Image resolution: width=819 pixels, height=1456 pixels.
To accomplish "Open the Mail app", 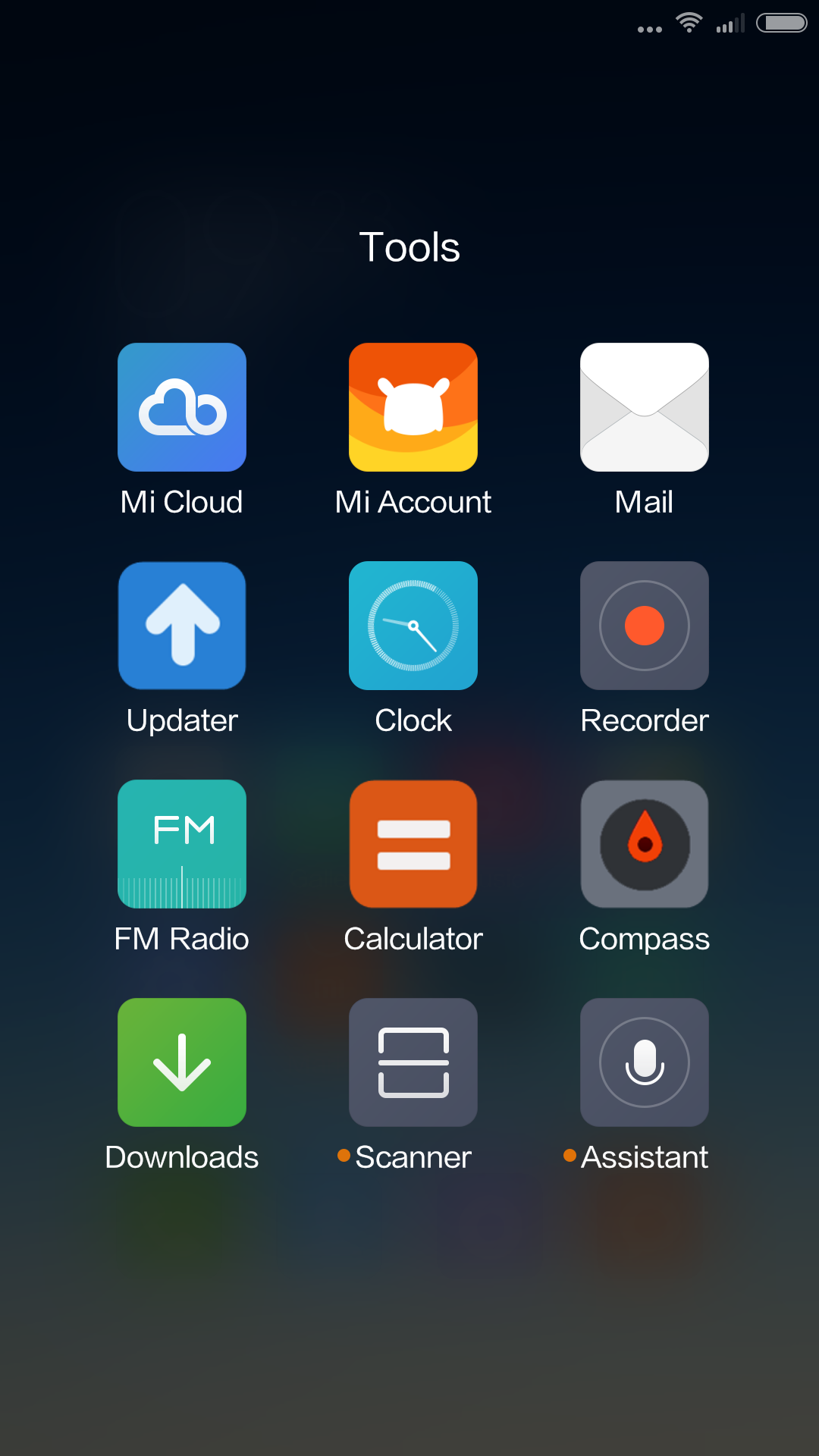I will [x=645, y=407].
